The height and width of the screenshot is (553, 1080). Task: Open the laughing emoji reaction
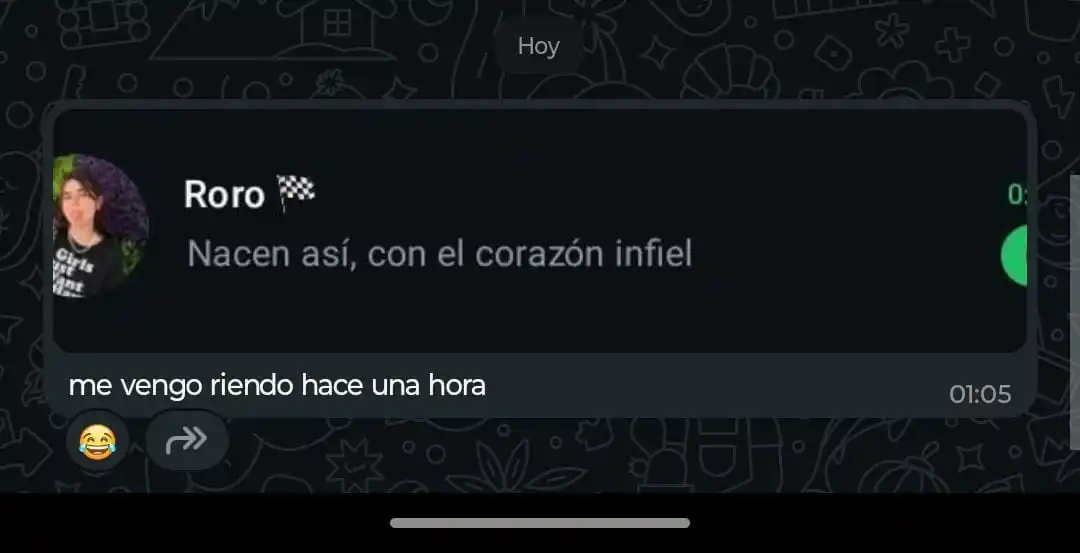click(x=97, y=441)
